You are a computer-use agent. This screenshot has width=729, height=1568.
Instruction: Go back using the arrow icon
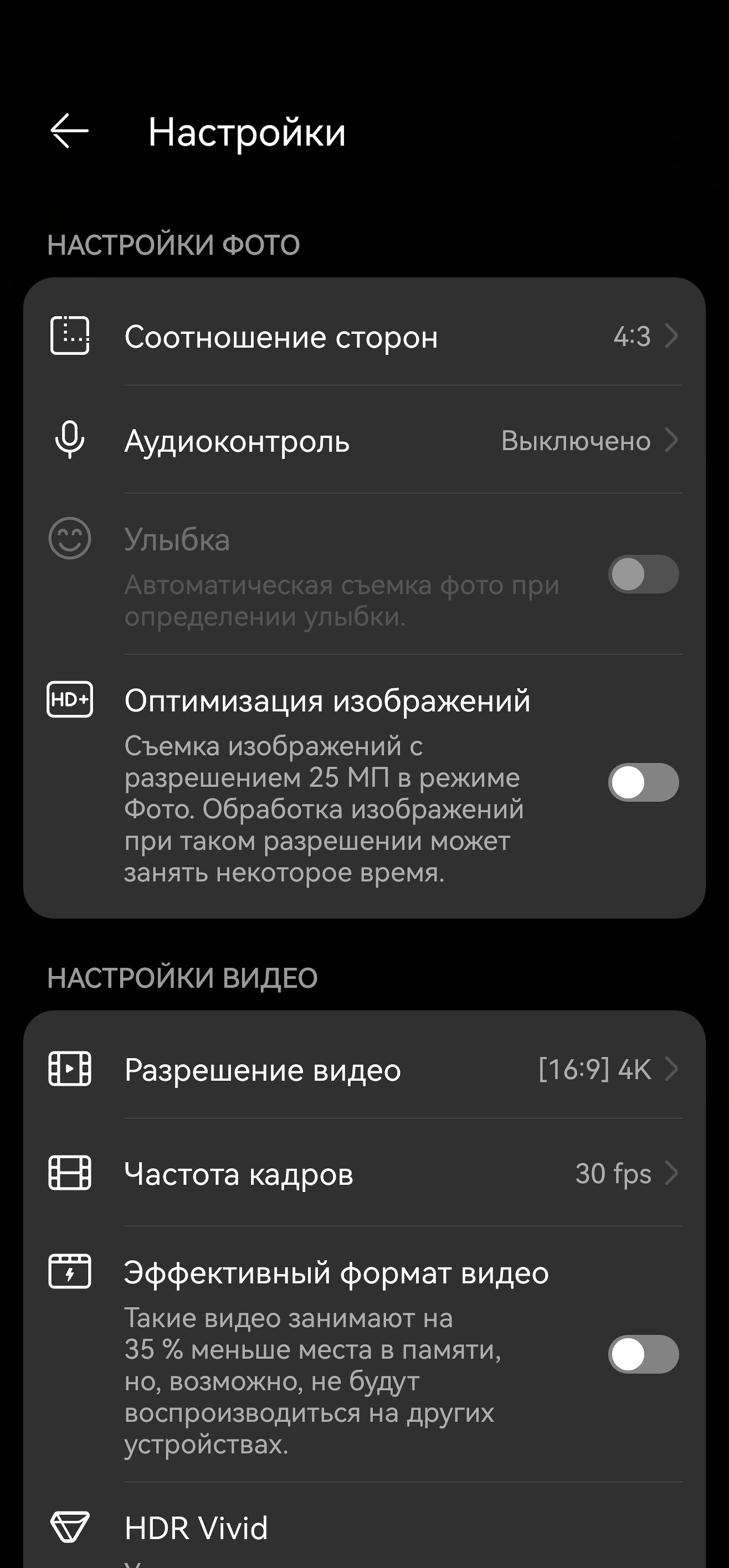coord(69,131)
